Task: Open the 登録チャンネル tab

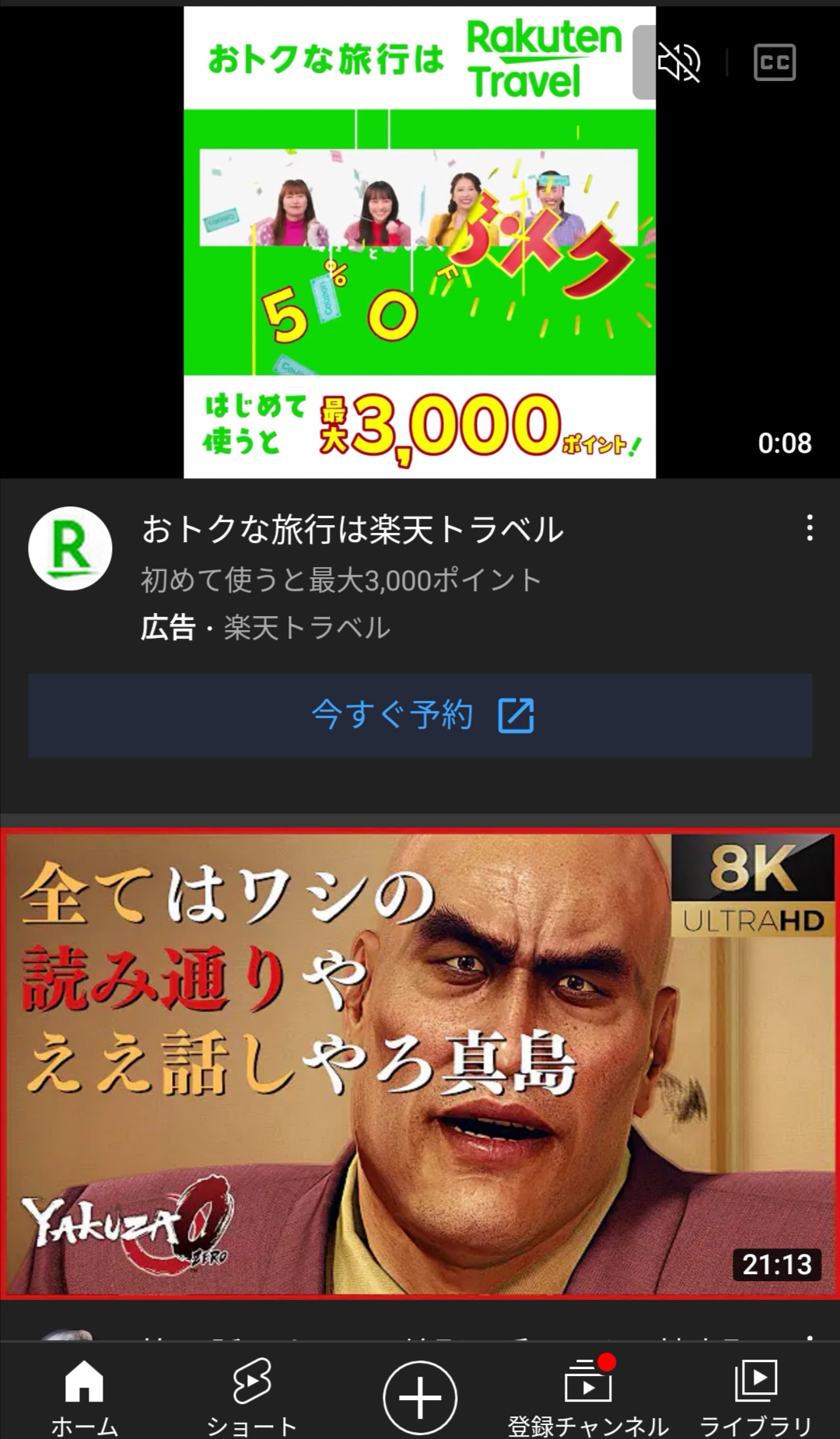Action: tap(588, 1396)
